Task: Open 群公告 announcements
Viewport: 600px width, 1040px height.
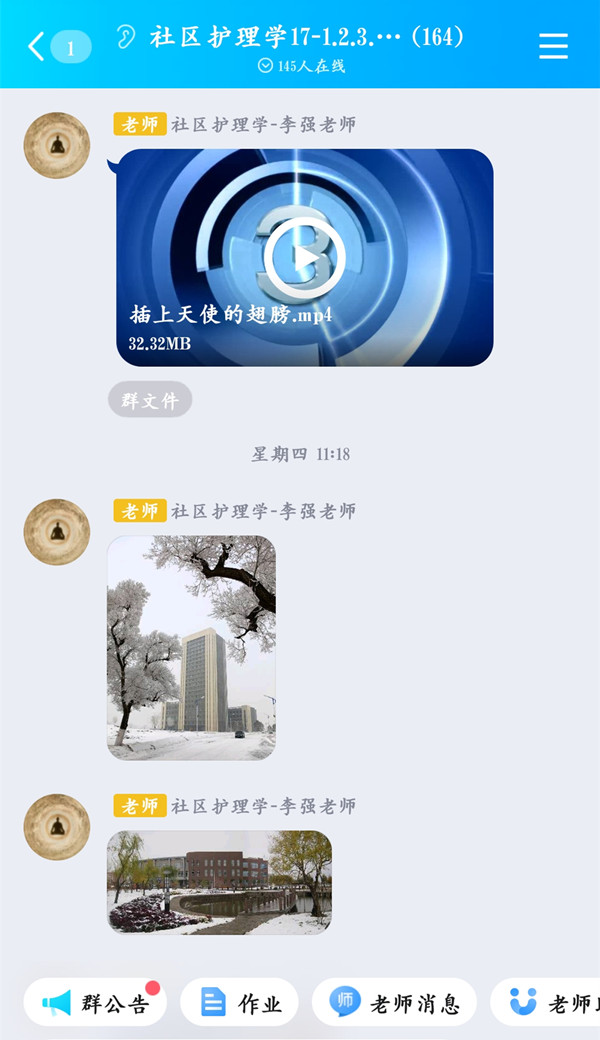Action: [96, 1002]
